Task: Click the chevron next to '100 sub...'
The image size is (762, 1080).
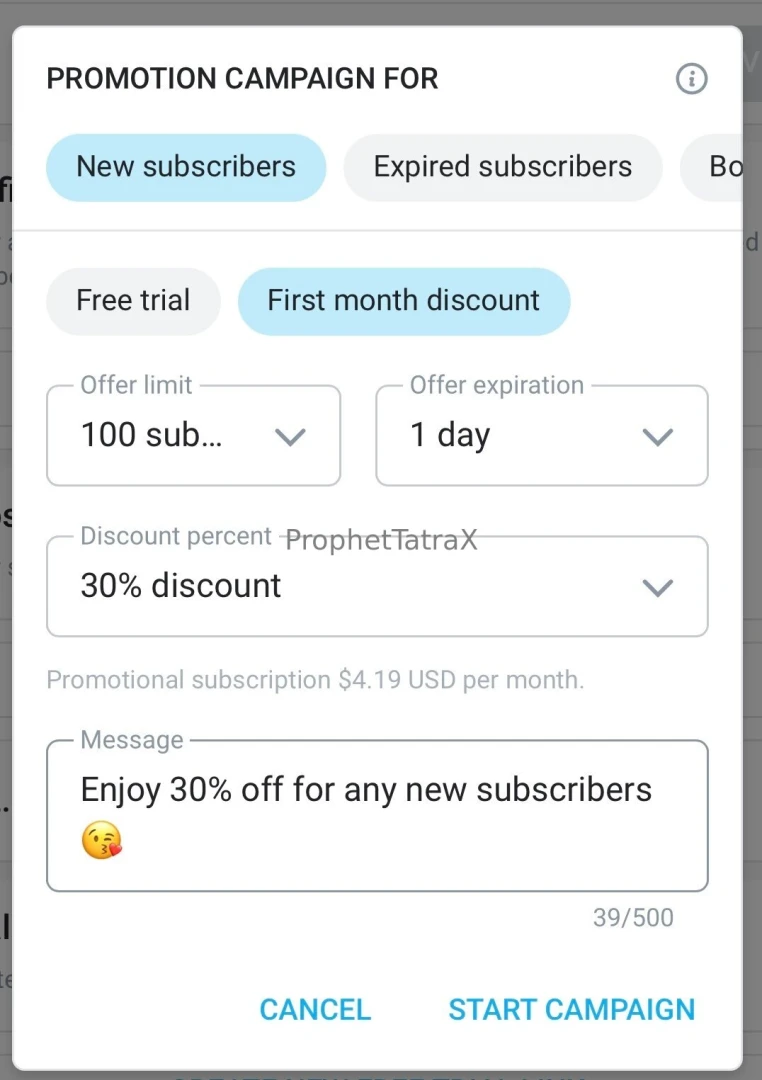Action: pos(290,437)
